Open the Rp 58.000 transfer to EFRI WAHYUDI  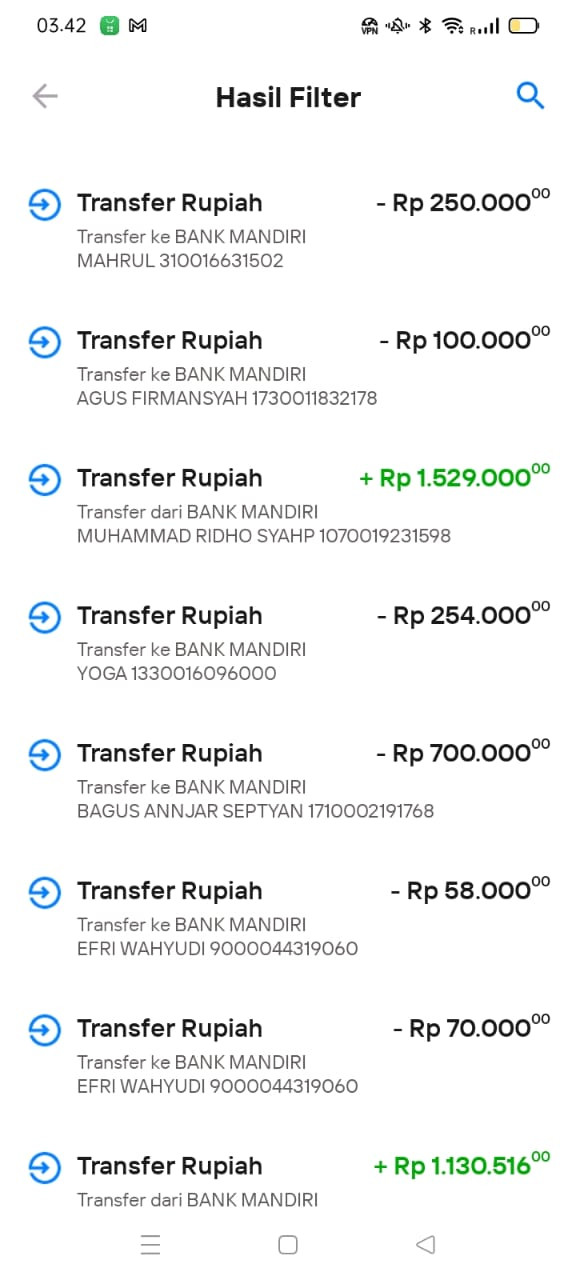(288, 918)
